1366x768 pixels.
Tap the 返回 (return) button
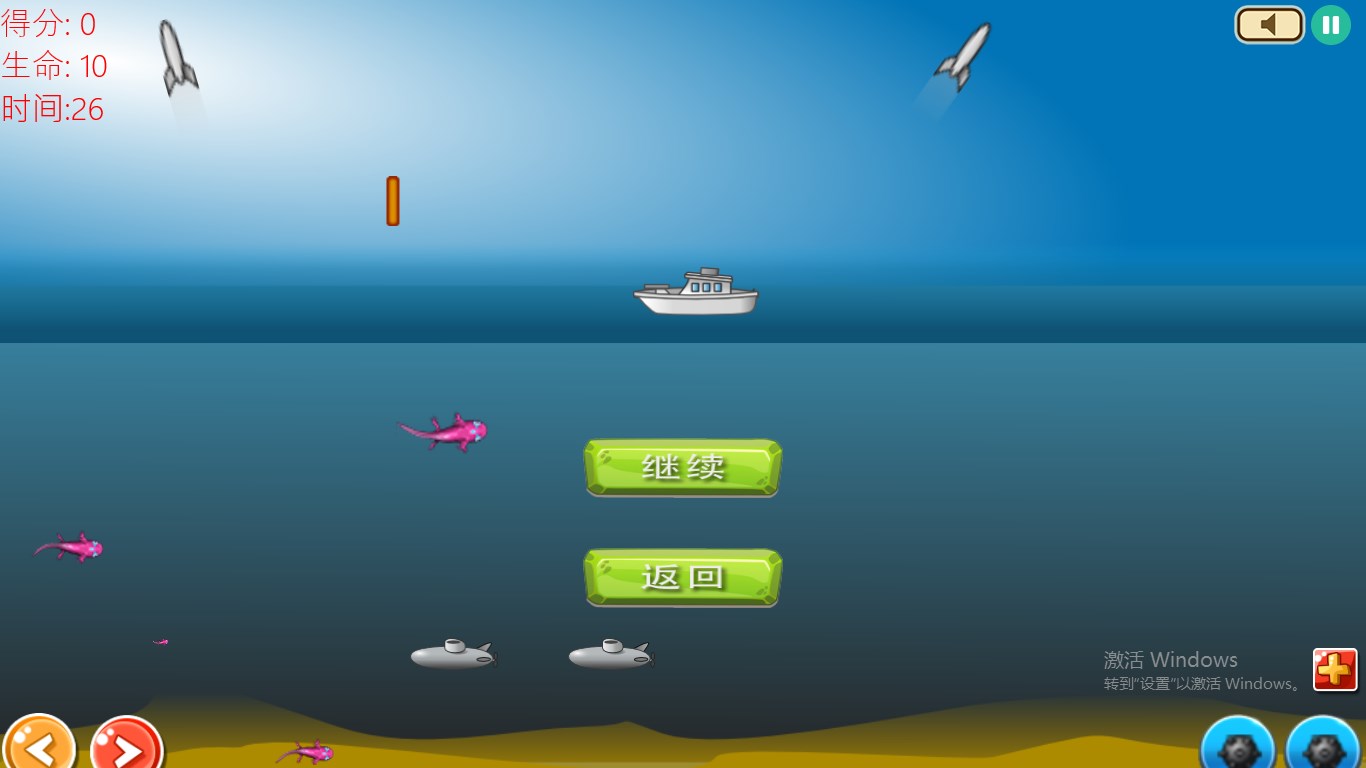(x=683, y=577)
